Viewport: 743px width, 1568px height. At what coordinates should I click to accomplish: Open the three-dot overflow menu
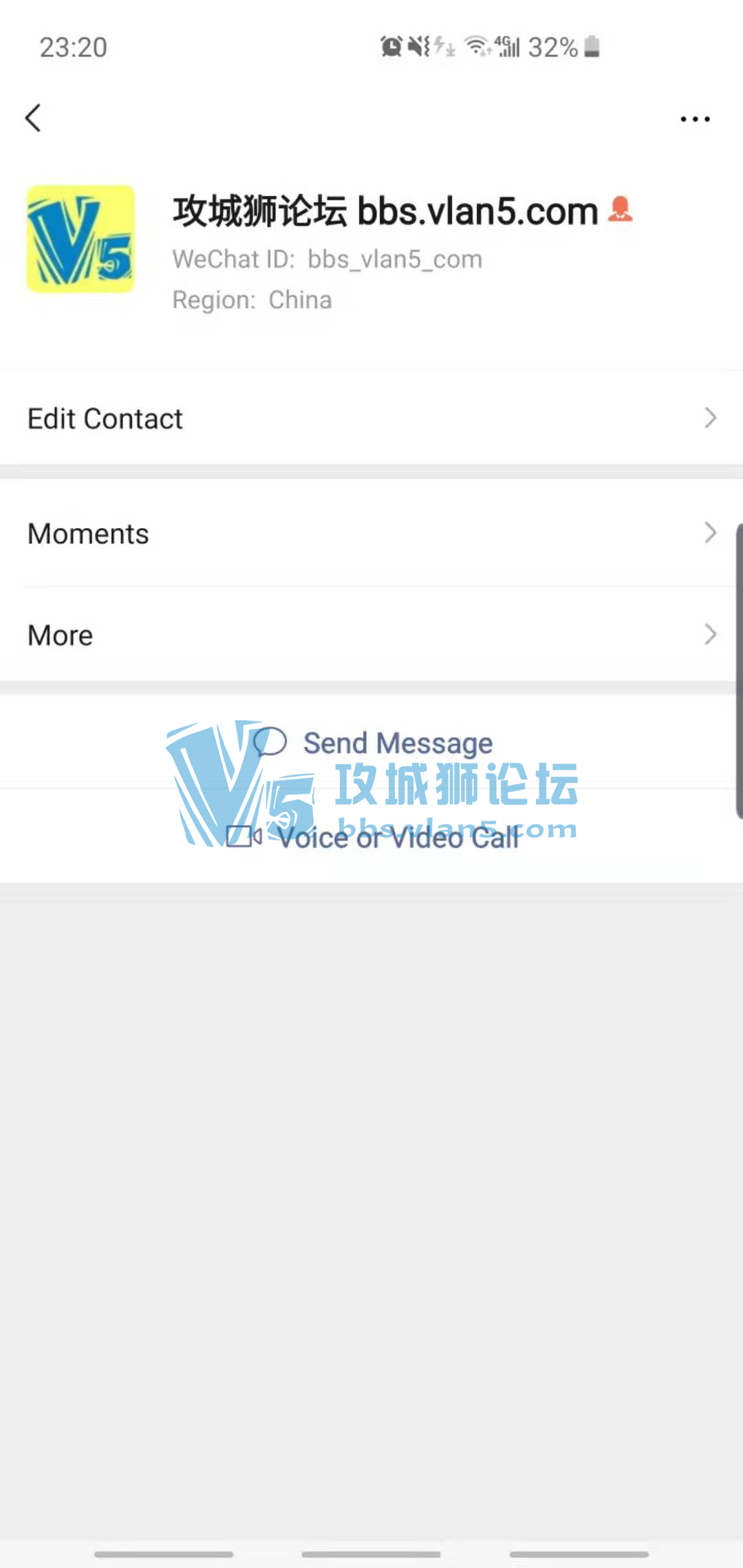(695, 119)
